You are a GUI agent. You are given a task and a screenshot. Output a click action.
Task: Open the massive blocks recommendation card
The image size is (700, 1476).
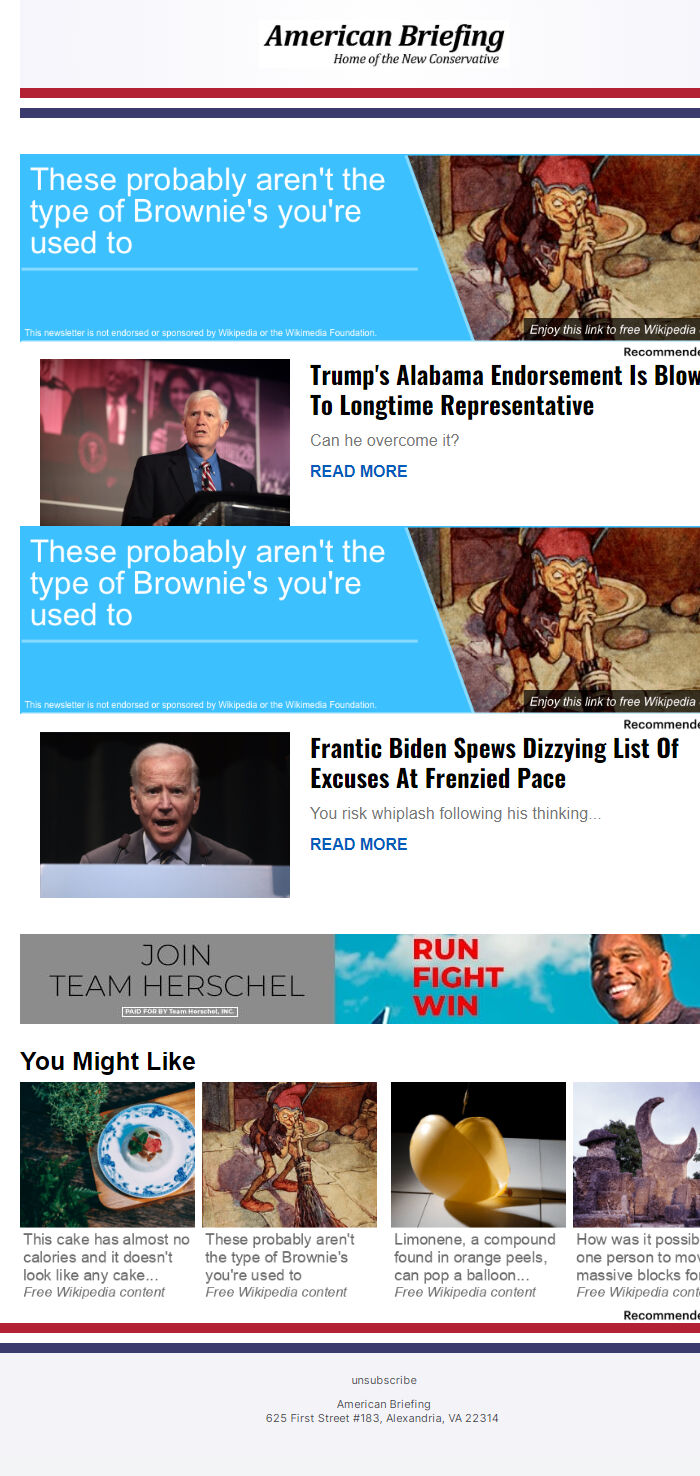pyautogui.click(x=636, y=1189)
